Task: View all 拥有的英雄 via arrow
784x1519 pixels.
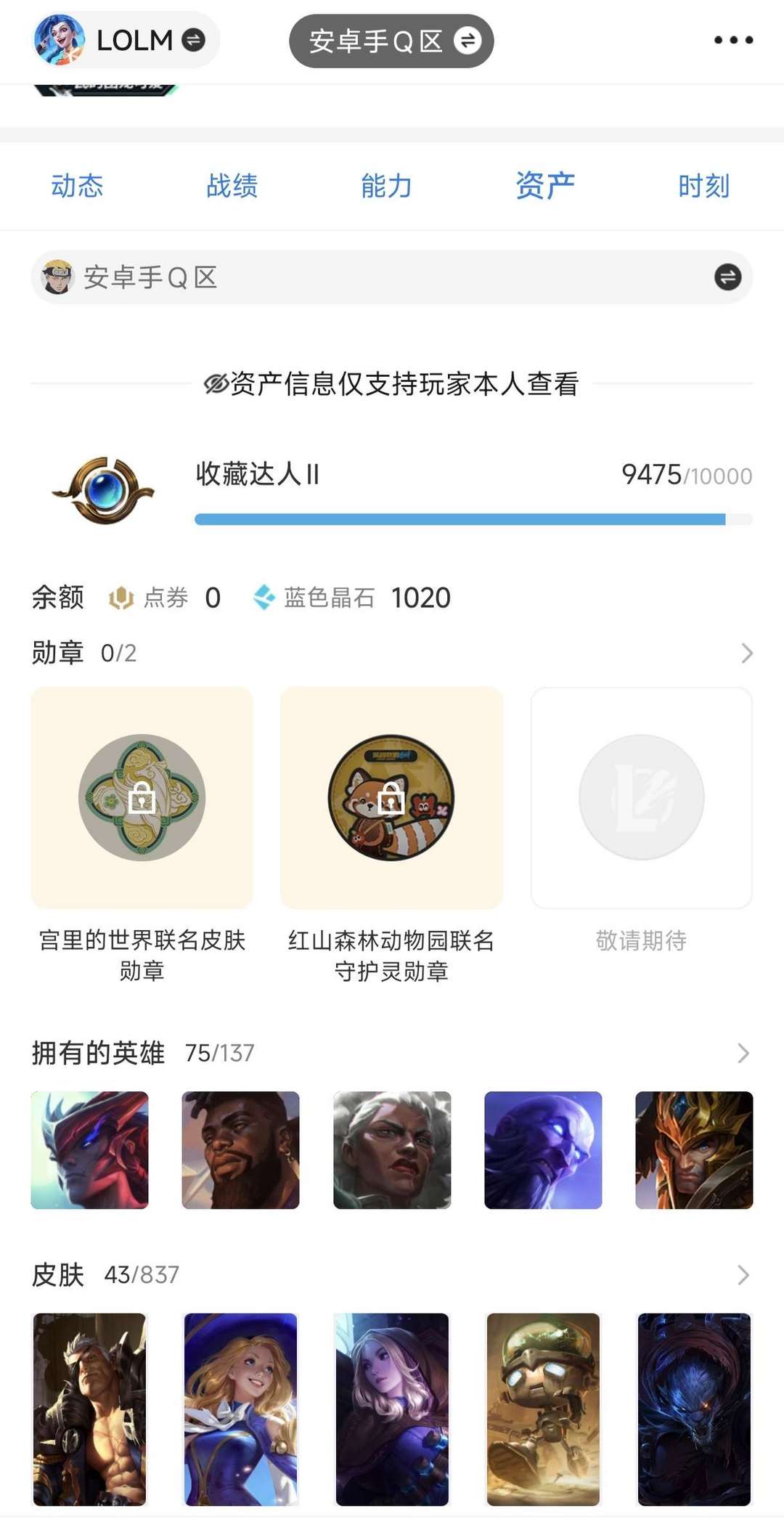Action: [743, 1053]
